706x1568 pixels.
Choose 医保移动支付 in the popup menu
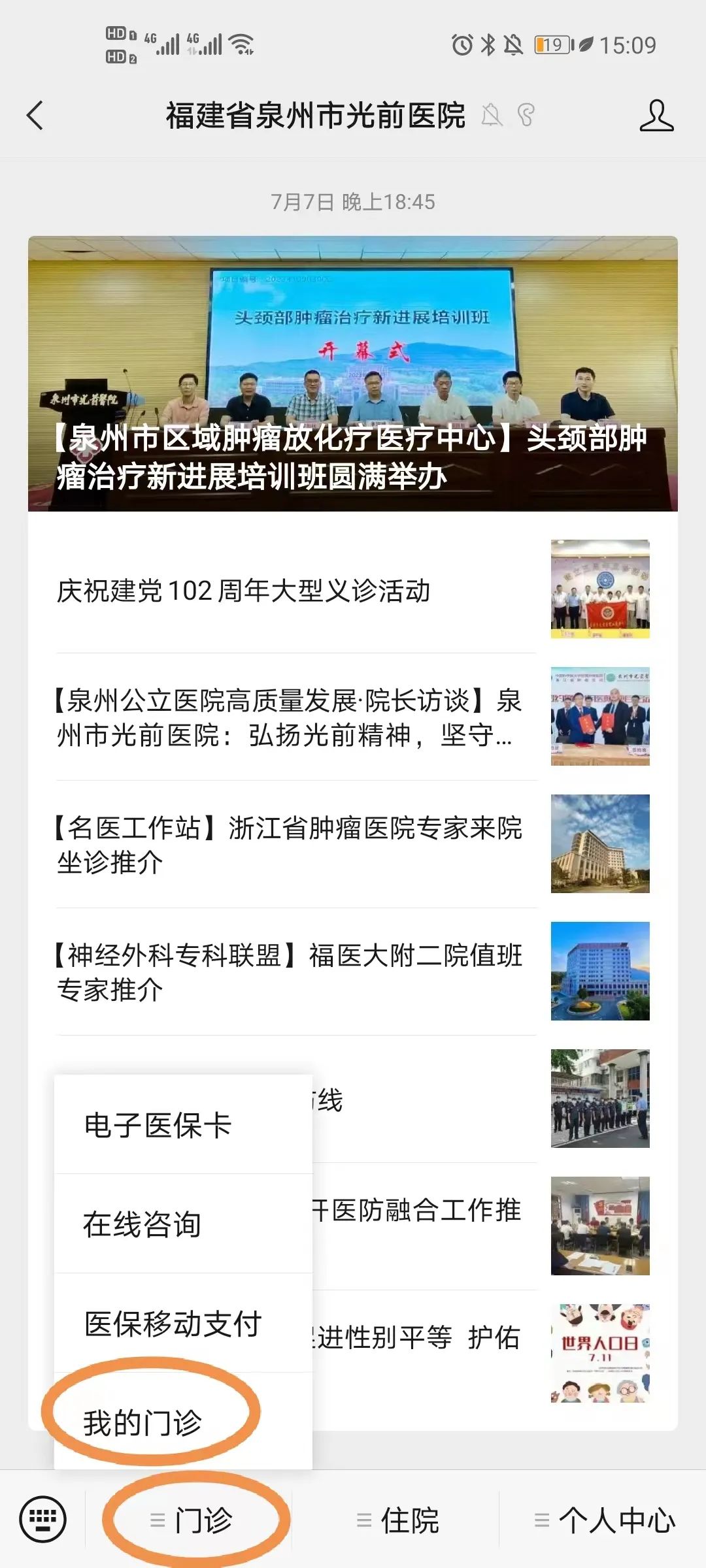[x=173, y=1323]
